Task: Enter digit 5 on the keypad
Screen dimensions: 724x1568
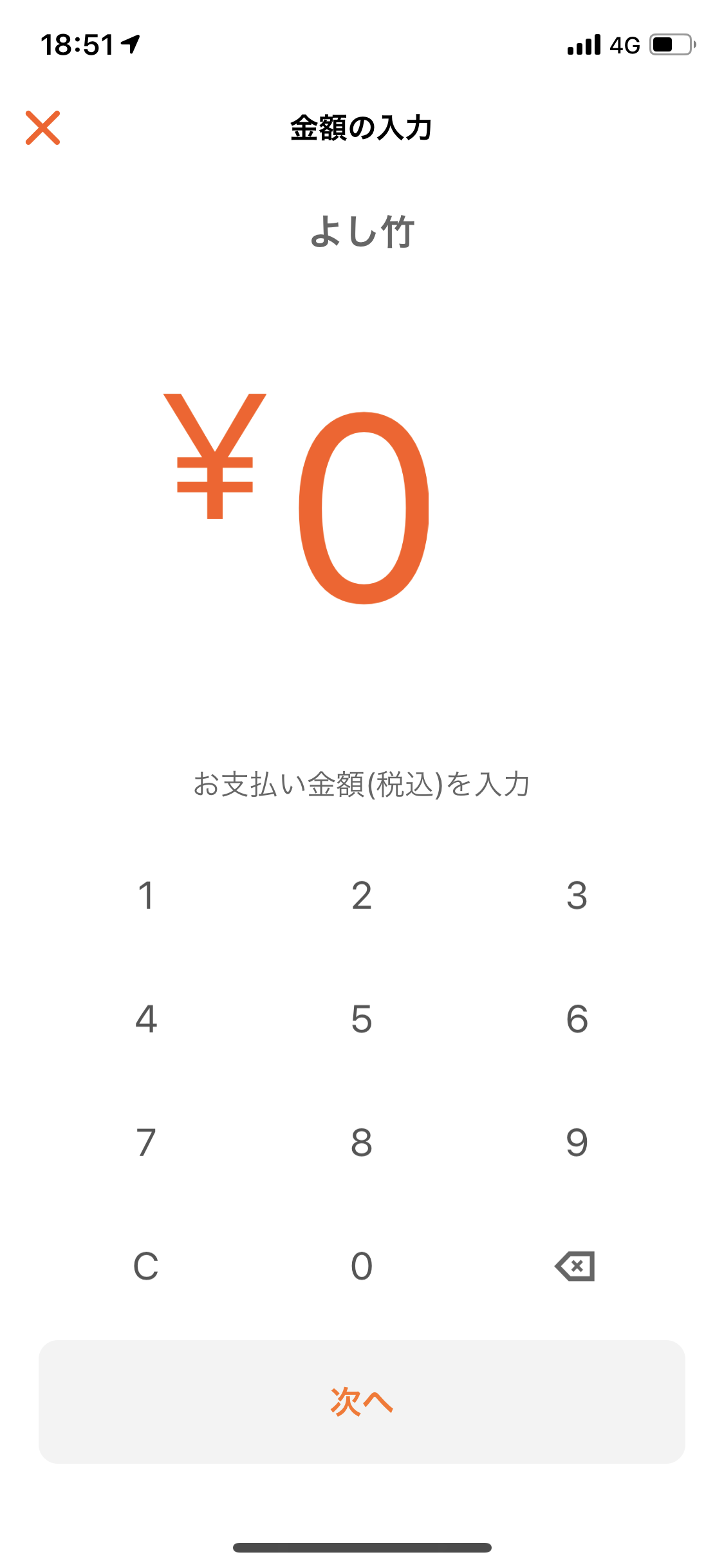Action: tap(362, 1019)
